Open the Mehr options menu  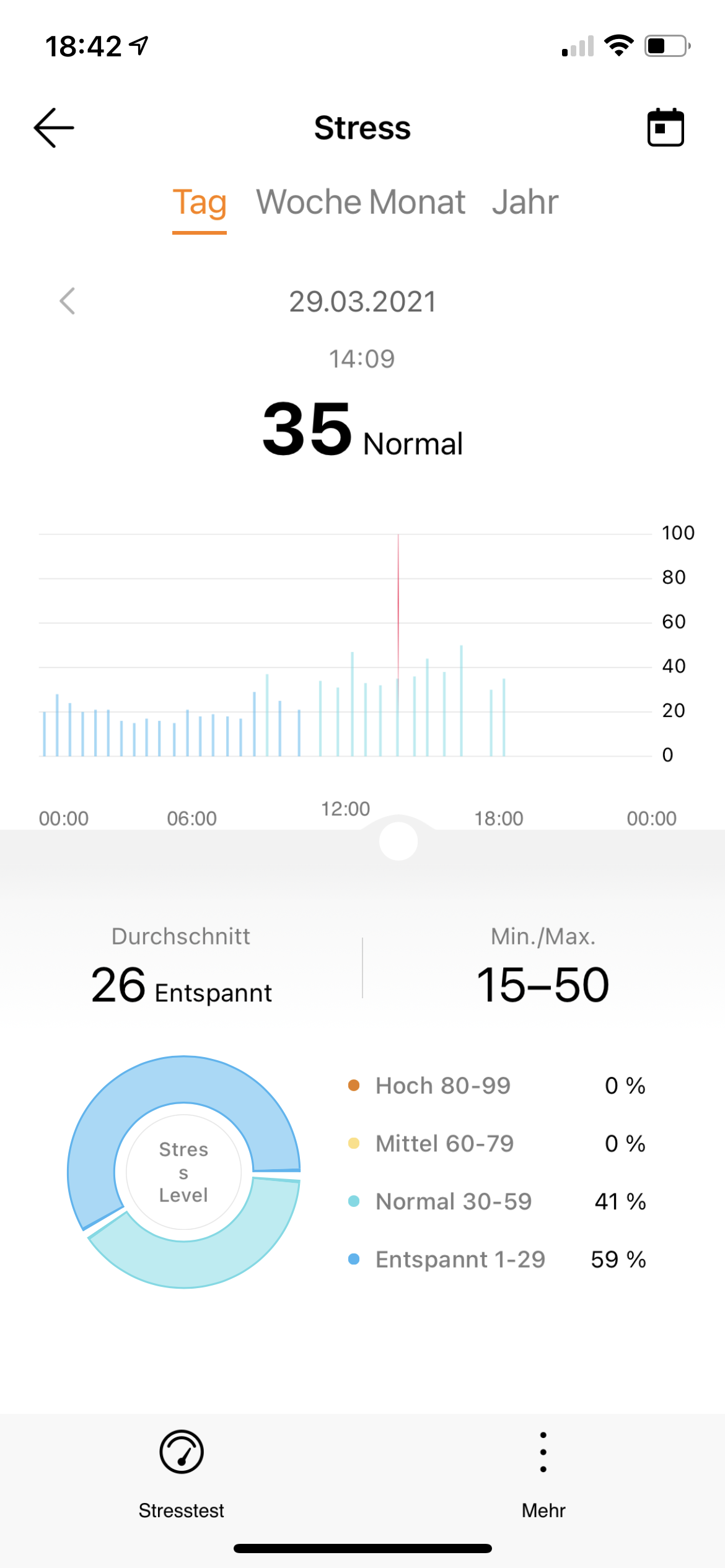pyautogui.click(x=543, y=1472)
